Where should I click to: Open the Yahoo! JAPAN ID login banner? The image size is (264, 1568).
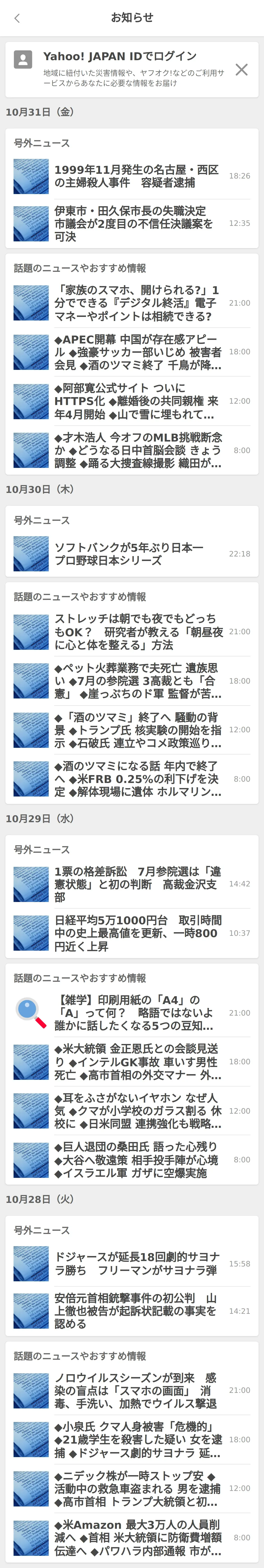[x=122, y=69]
